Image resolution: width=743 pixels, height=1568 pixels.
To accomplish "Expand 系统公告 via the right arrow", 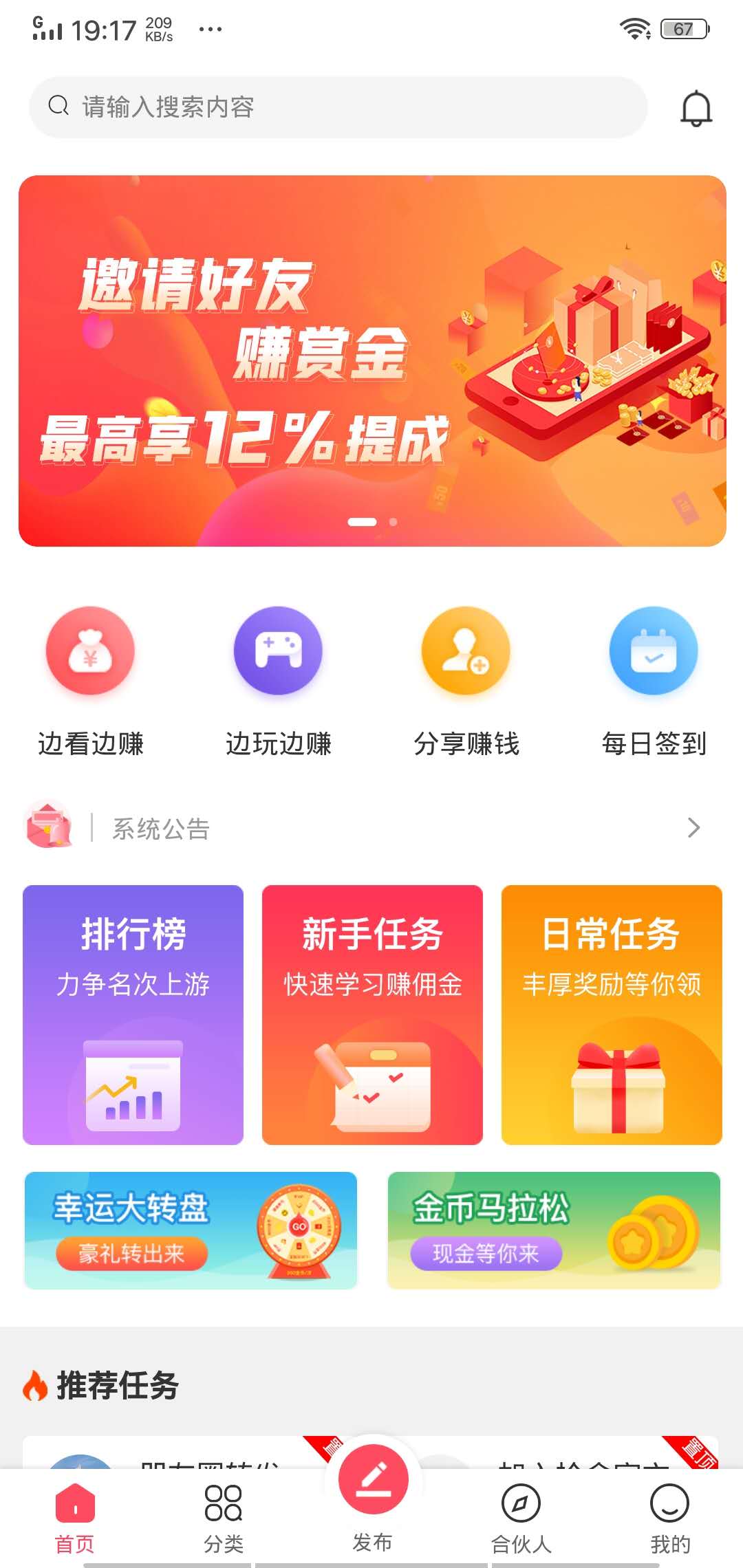I will [695, 829].
